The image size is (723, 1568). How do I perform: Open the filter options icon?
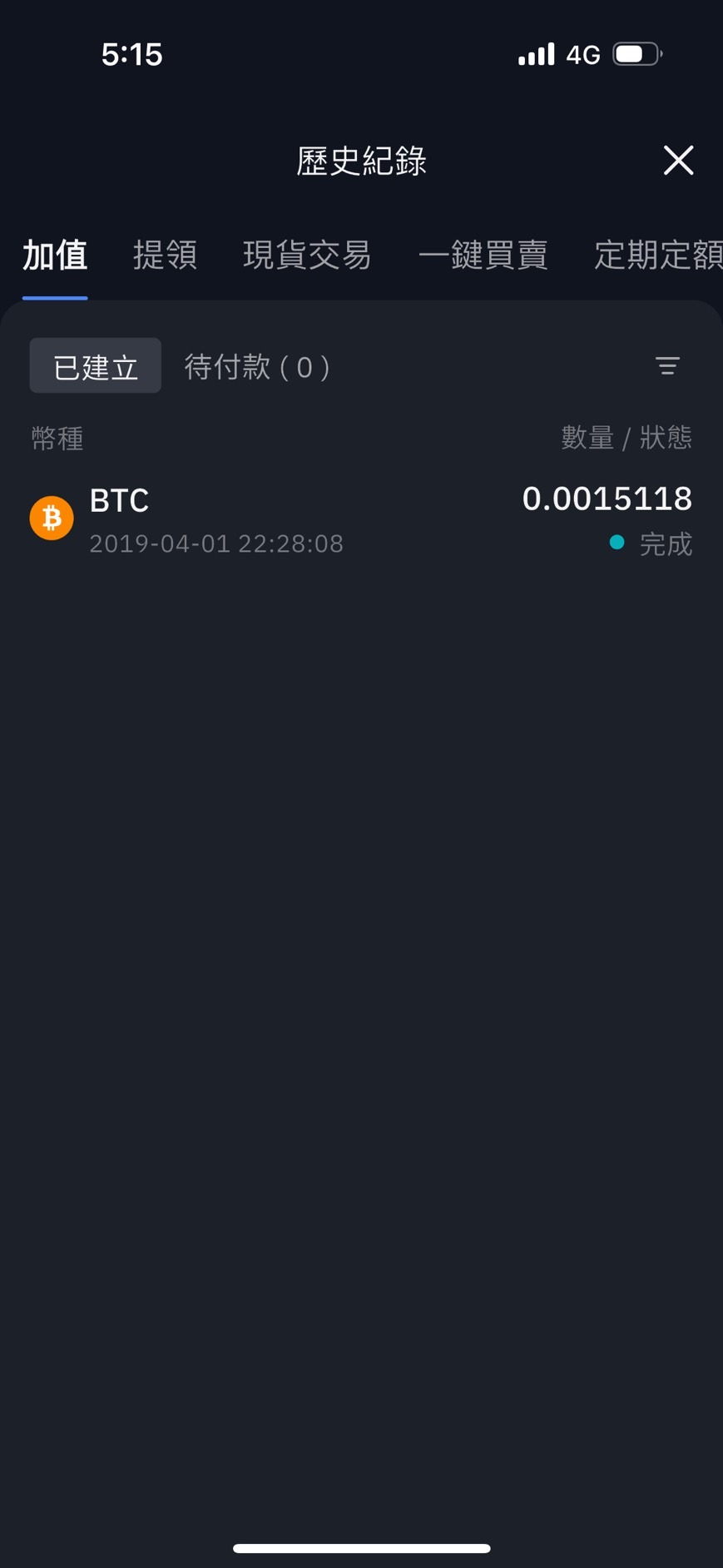[x=668, y=366]
